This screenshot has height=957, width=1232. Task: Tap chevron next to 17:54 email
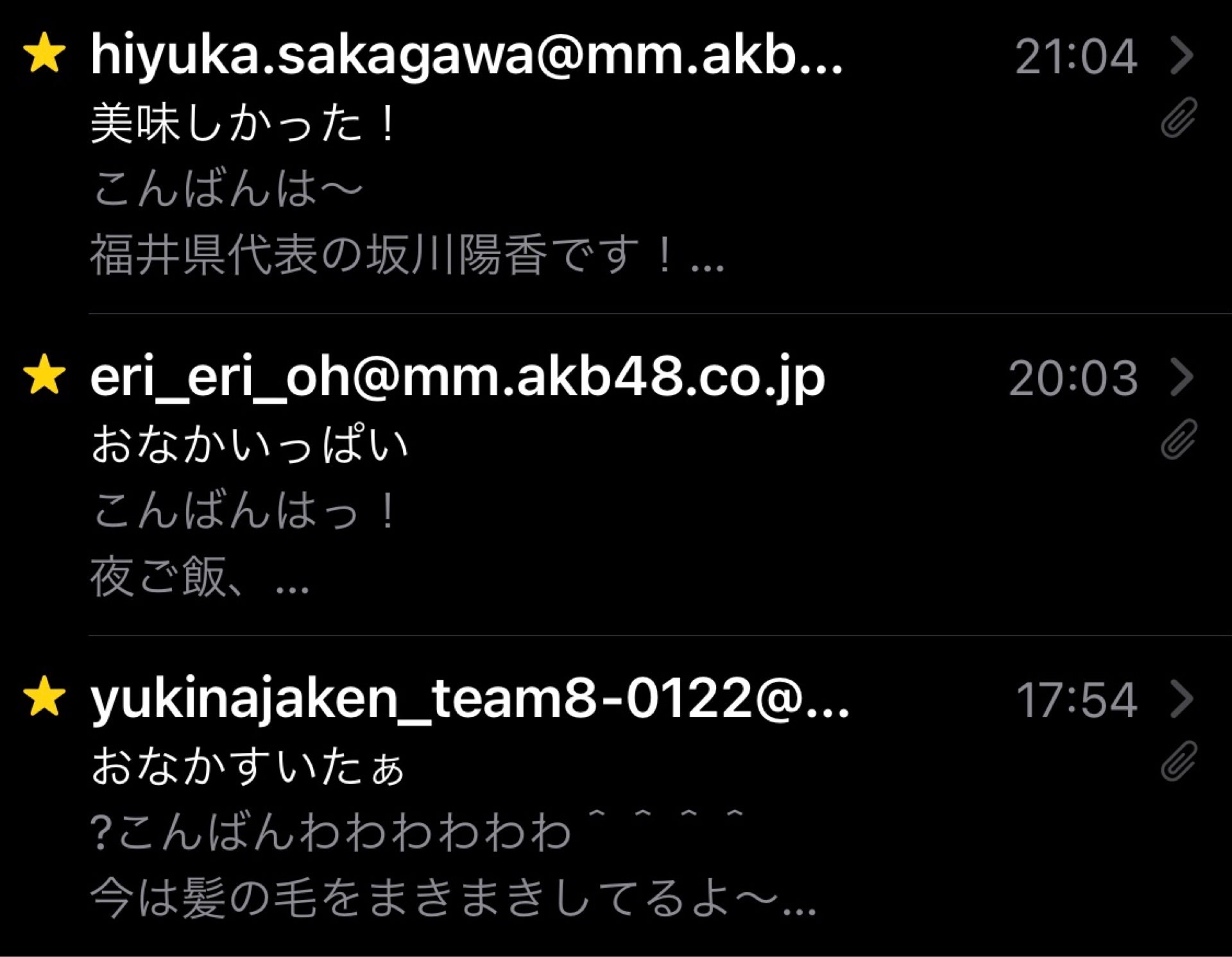click(1181, 699)
